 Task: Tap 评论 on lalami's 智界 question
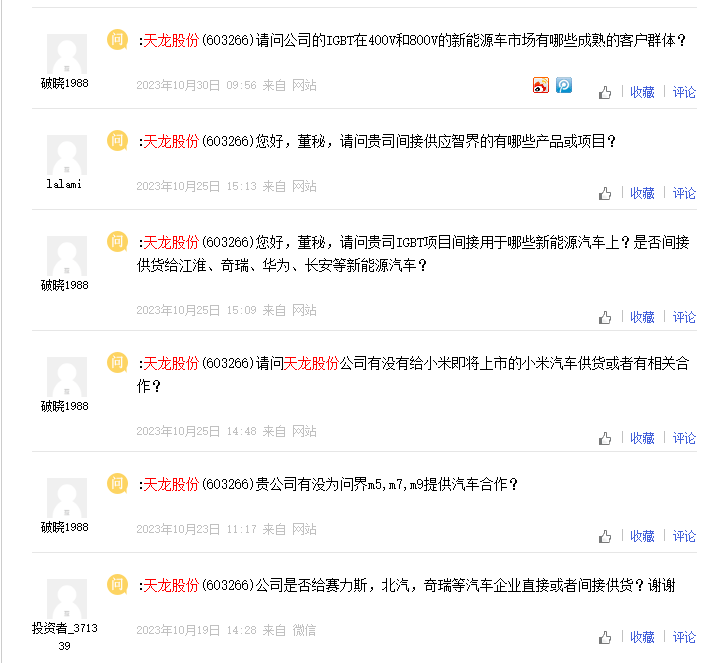click(x=684, y=193)
